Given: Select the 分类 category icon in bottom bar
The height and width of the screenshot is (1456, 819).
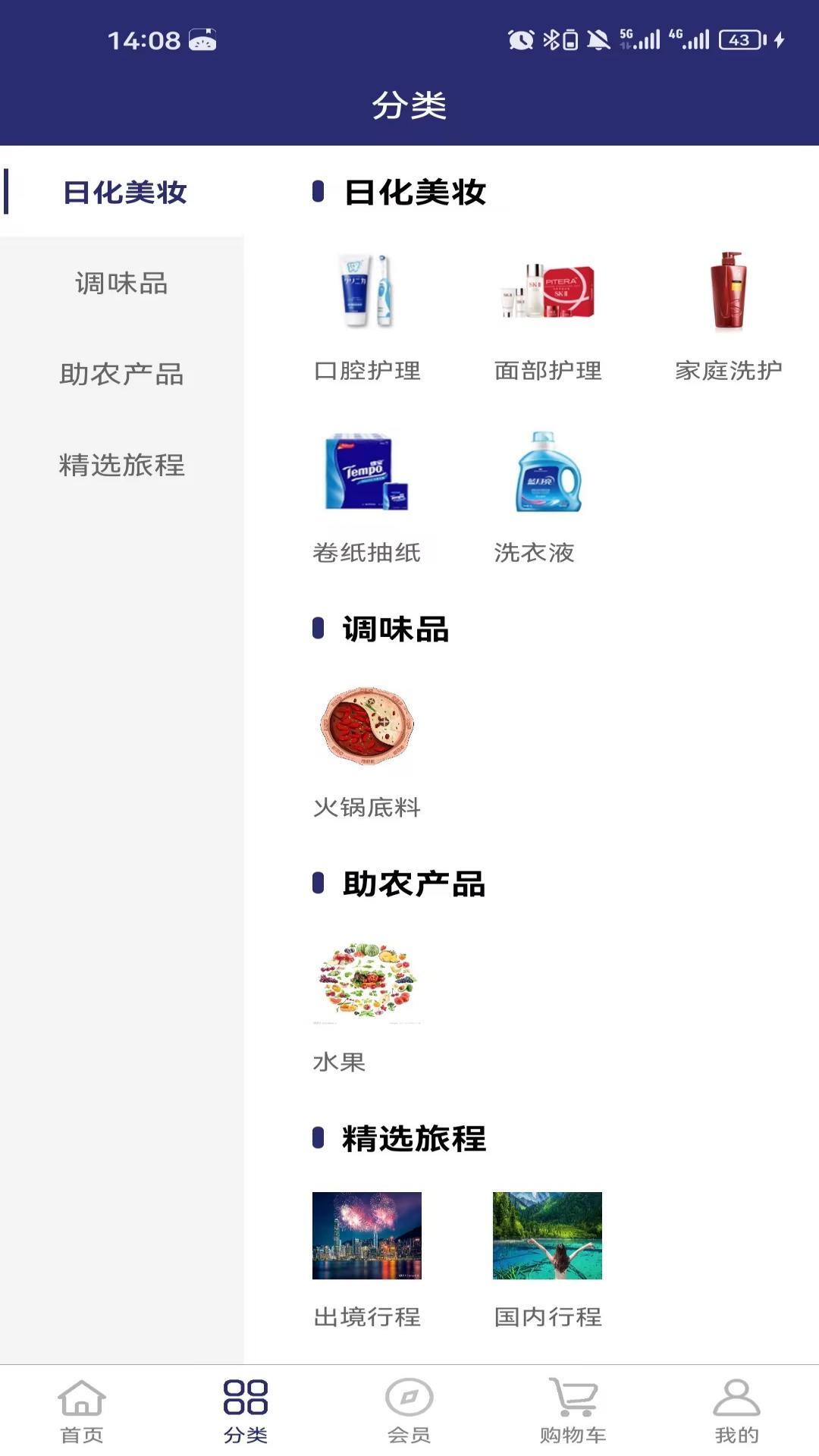Looking at the screenshot, I should 246,1407.
